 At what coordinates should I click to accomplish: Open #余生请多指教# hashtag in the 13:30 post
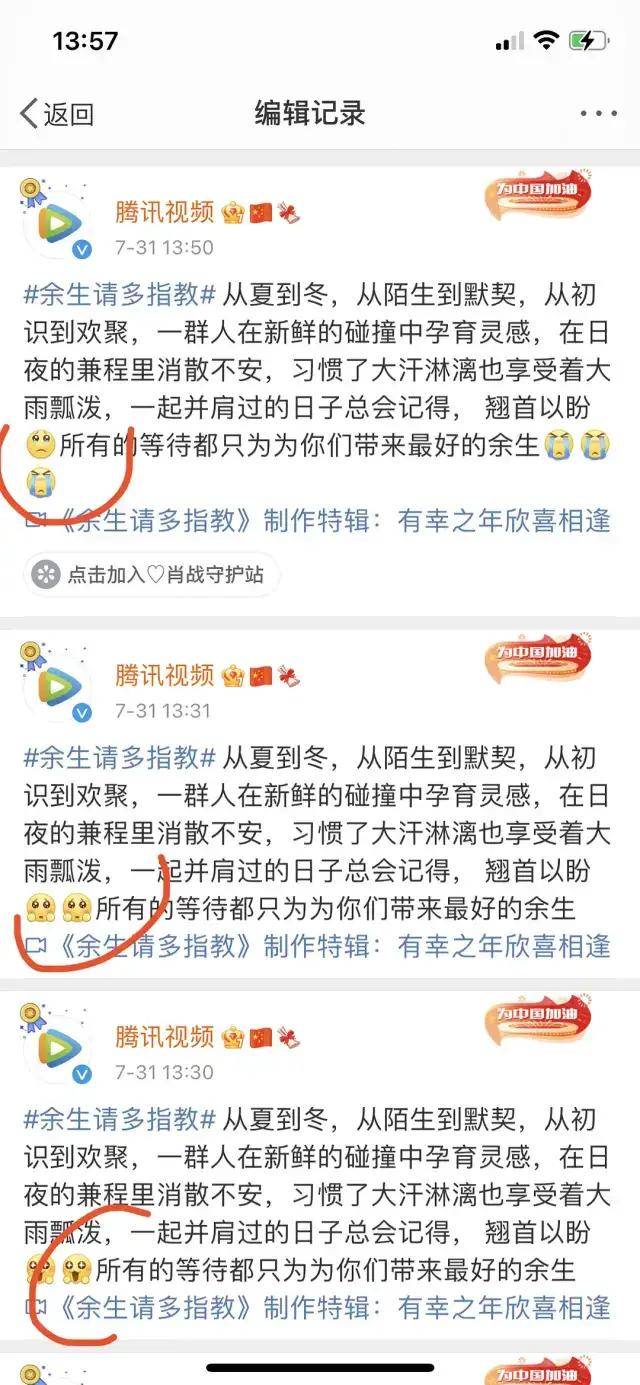coord(119,1119)
